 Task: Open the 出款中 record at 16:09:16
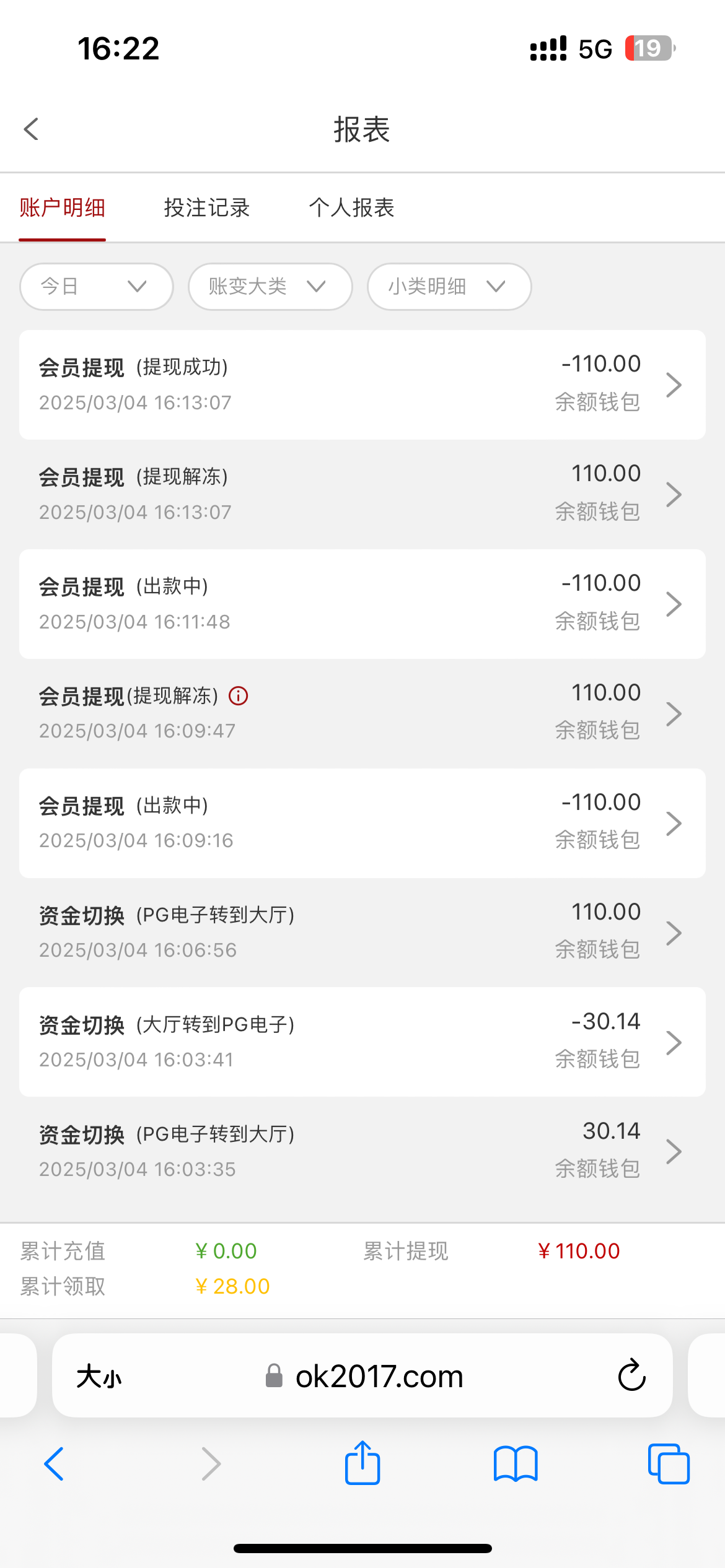(x=362, y=823)
